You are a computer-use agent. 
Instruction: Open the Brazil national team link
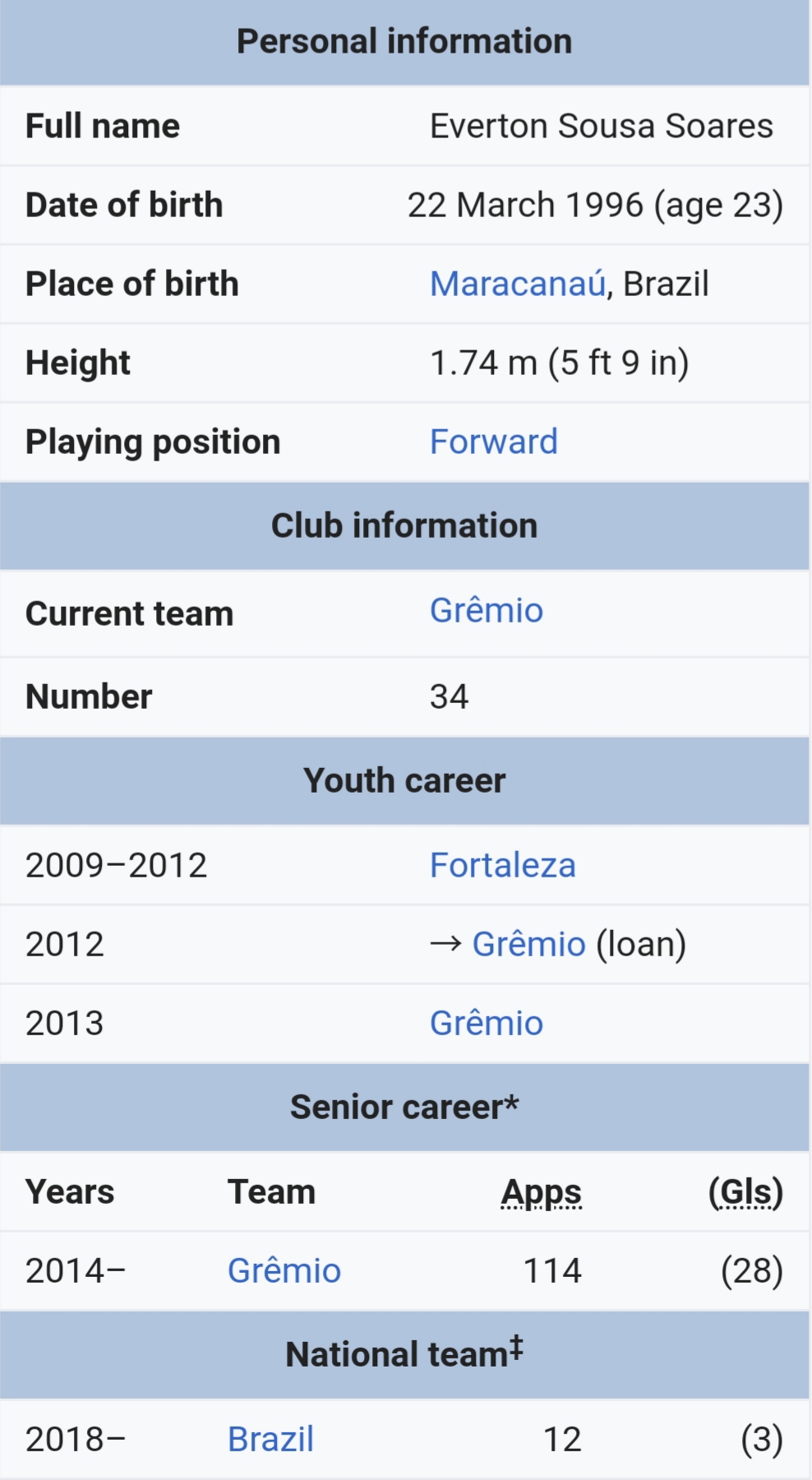[270, 1439]
